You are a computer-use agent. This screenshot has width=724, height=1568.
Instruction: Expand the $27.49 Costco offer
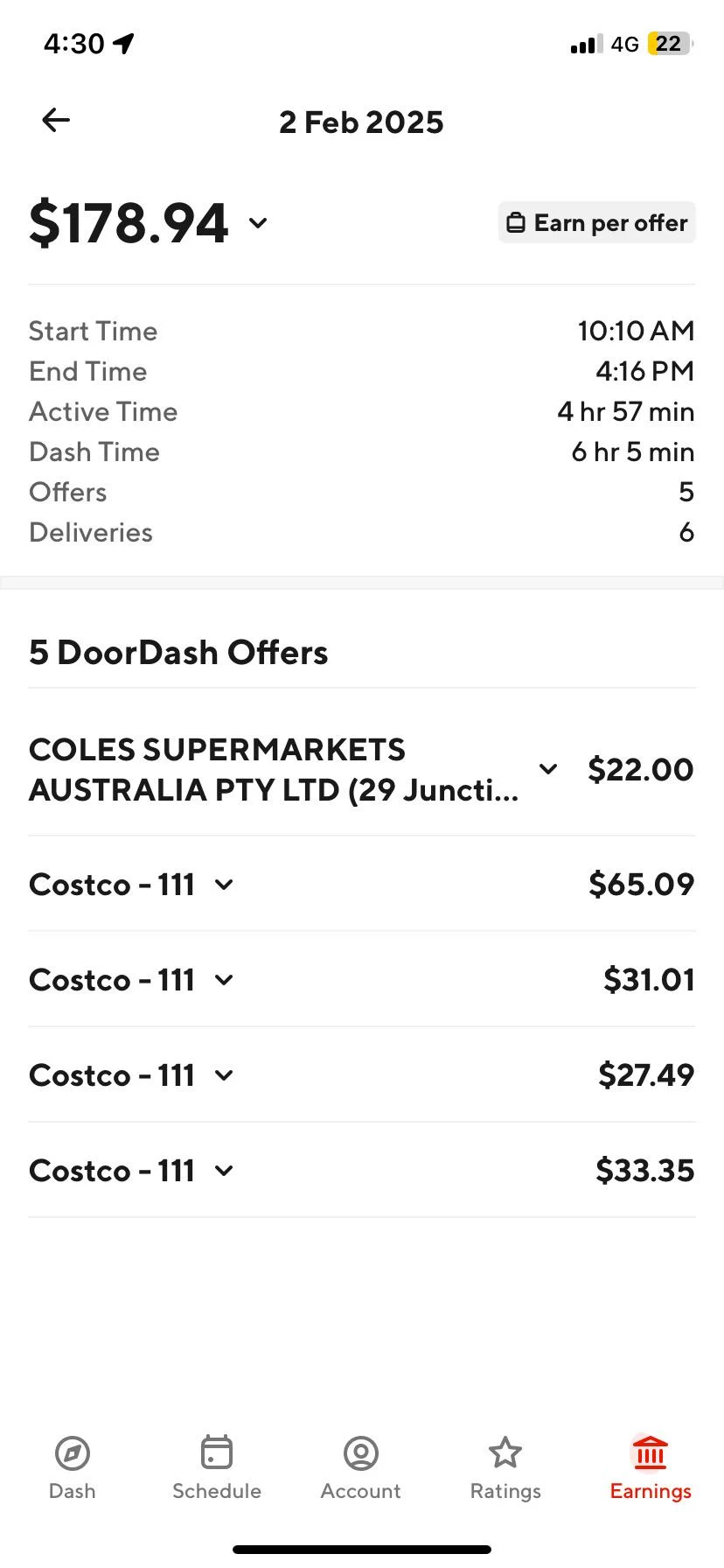223,1075
